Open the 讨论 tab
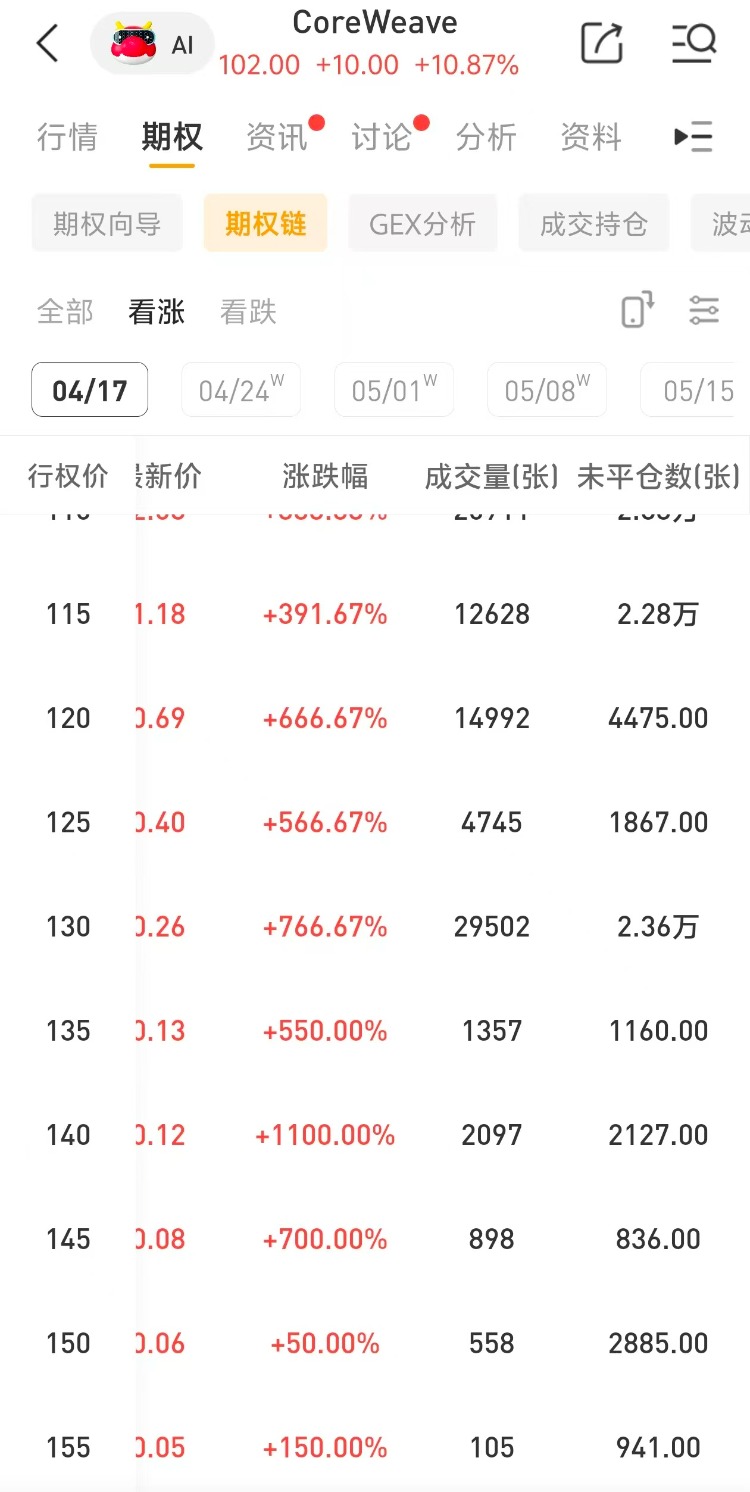750x1492 pixels. tap(381, 137)
